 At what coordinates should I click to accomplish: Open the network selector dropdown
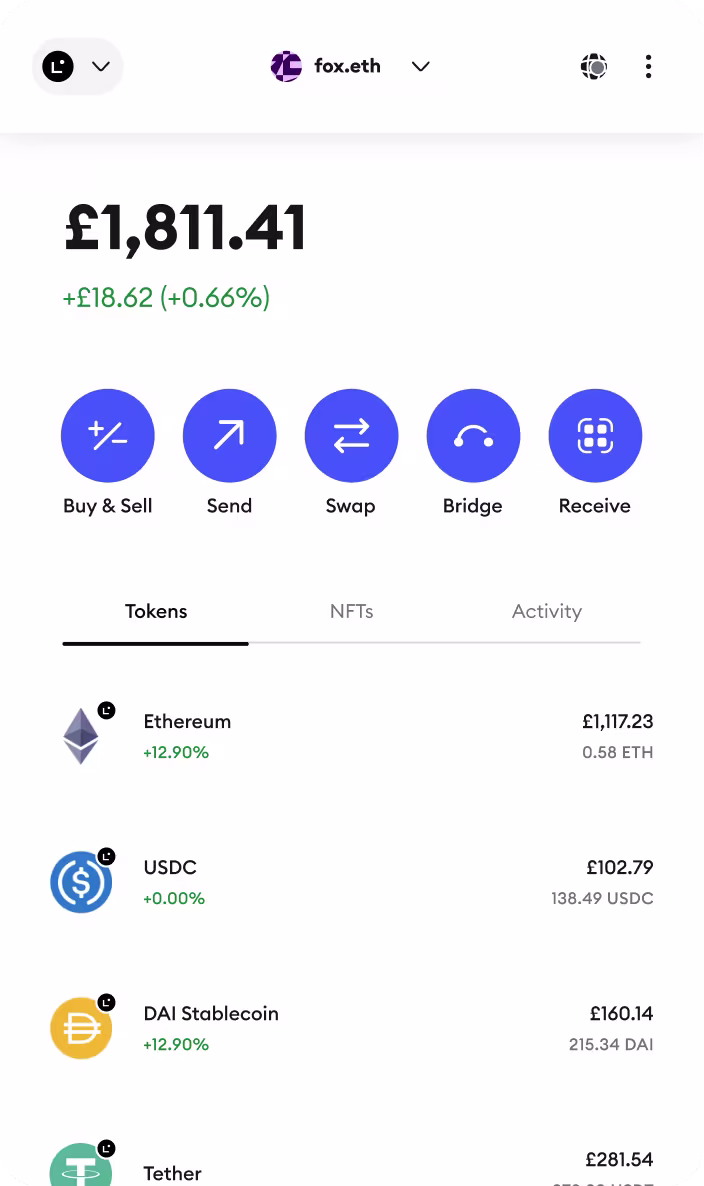coord(77,67)
